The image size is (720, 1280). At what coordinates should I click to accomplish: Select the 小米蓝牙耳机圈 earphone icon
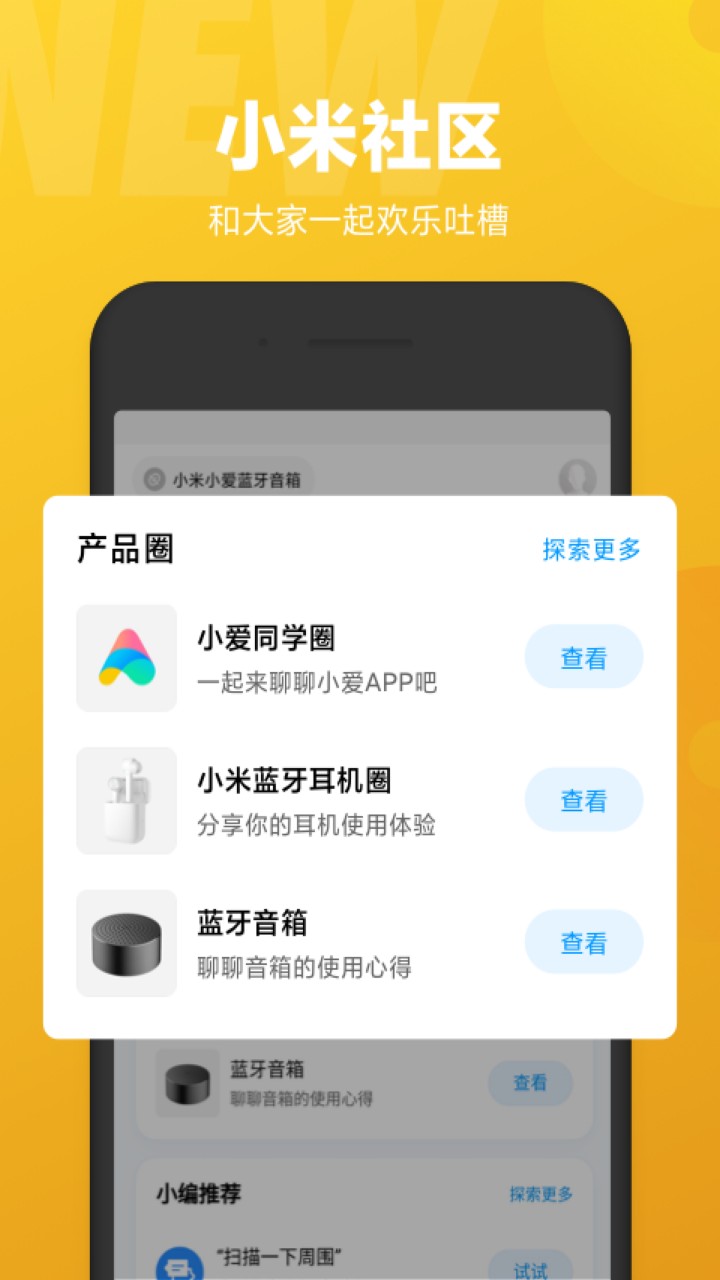pyautogui.click(x=125, y=799)
